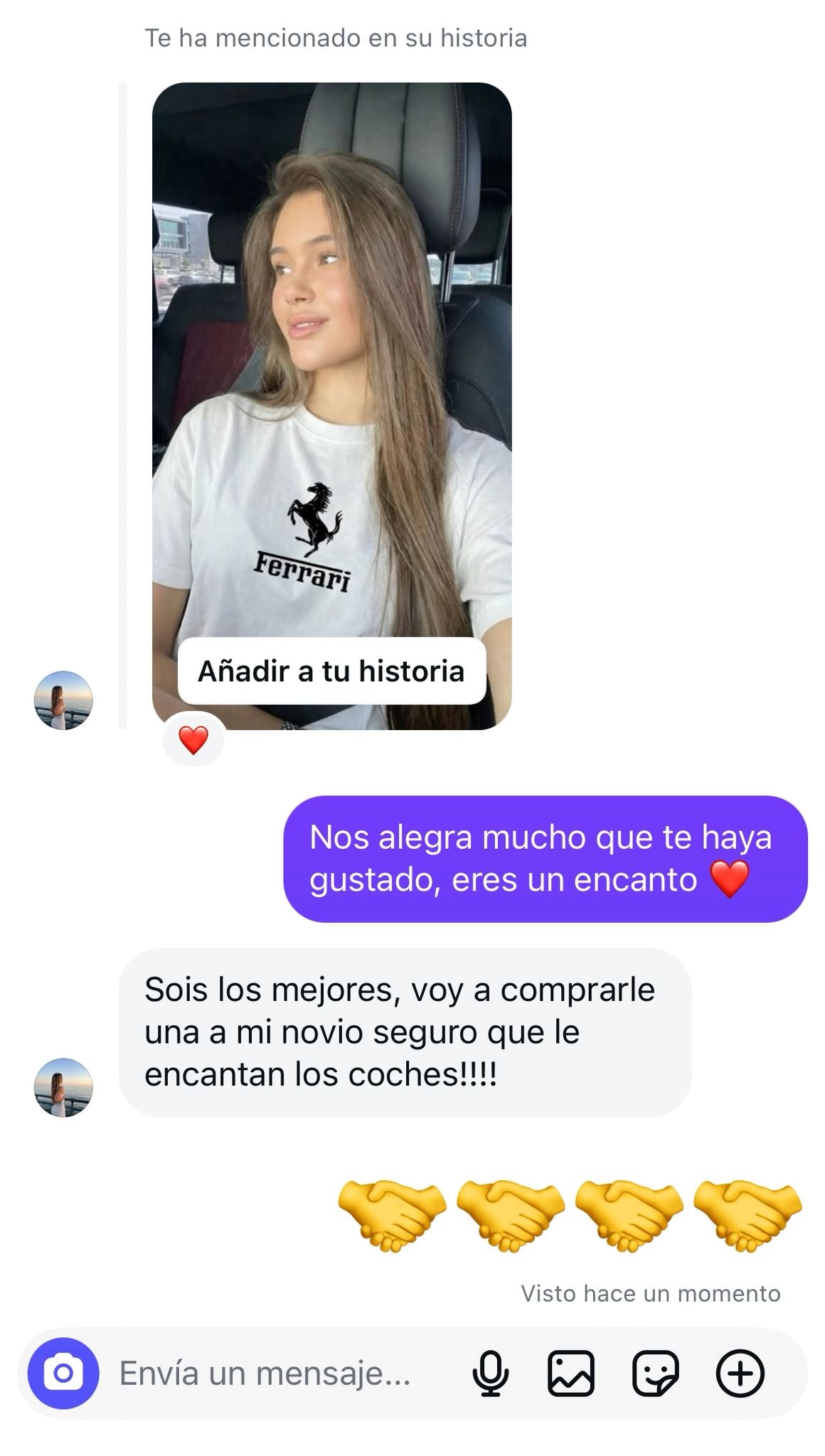The width and height of the screenshot is (825, 1456).
Task: Open the sticker picker
Action: [655, 1373]
